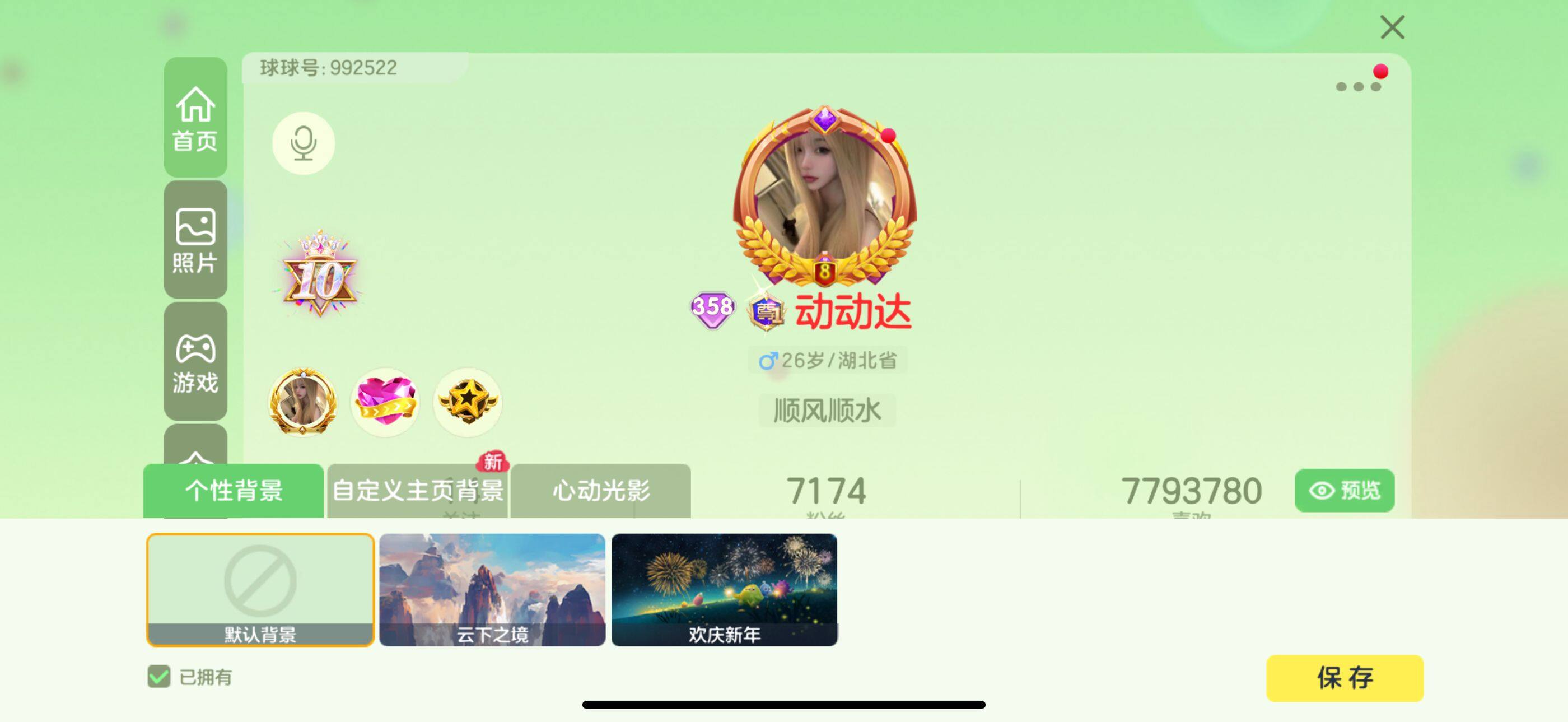The width and height of the screenshot is (1568, 722).
Task: View the level 10 star badge
Action: point(320,276)
